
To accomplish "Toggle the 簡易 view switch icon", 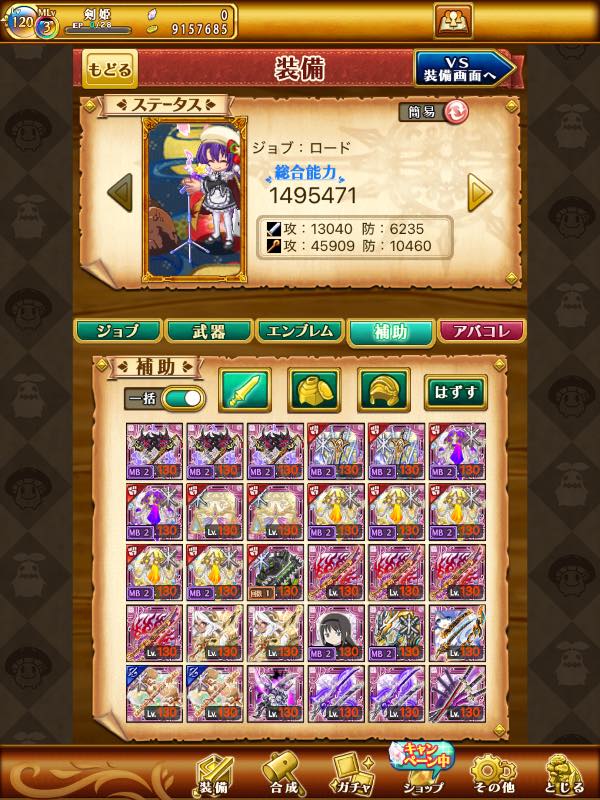I will pyautogui.click(x=457, y=111).
